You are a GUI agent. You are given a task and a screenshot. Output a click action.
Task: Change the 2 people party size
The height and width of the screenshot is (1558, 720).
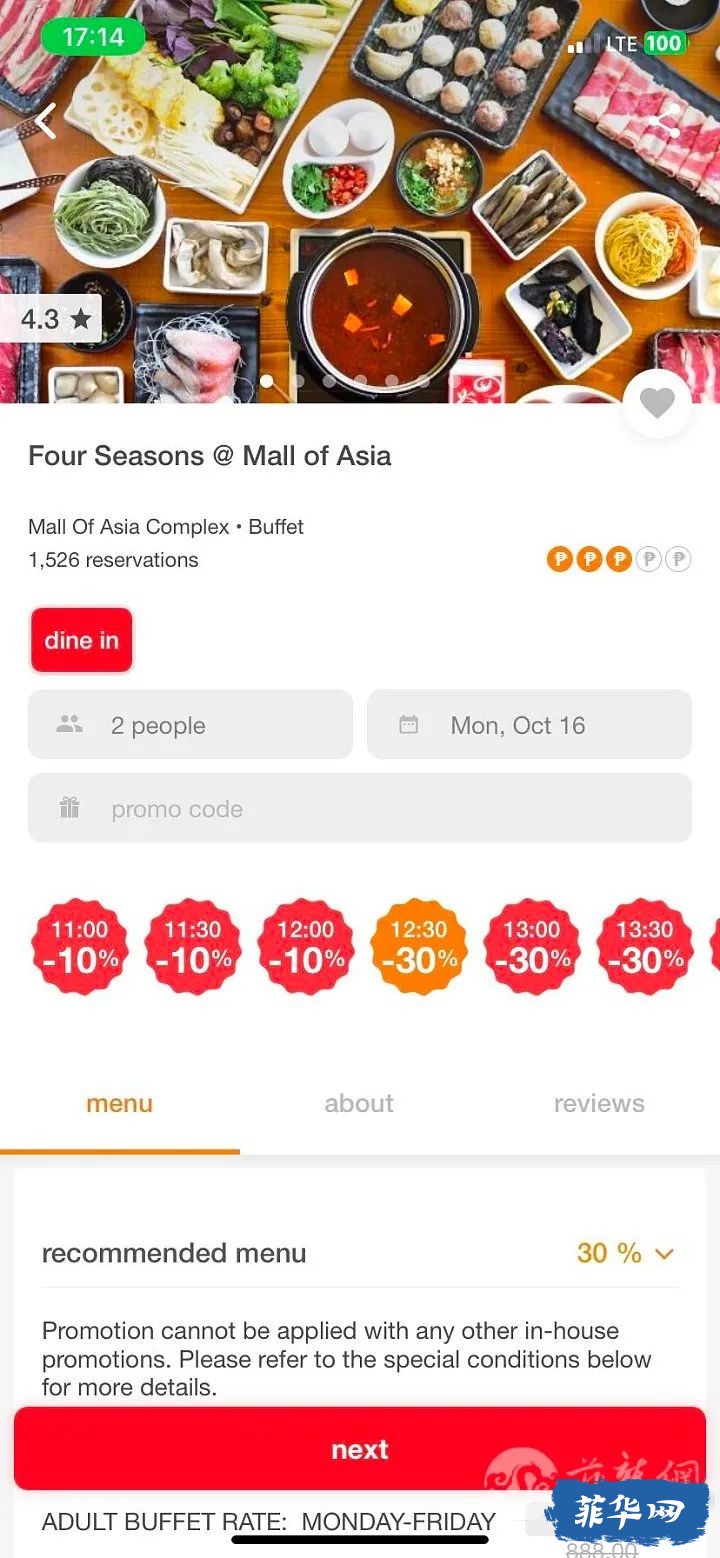[x=190, y=725]
